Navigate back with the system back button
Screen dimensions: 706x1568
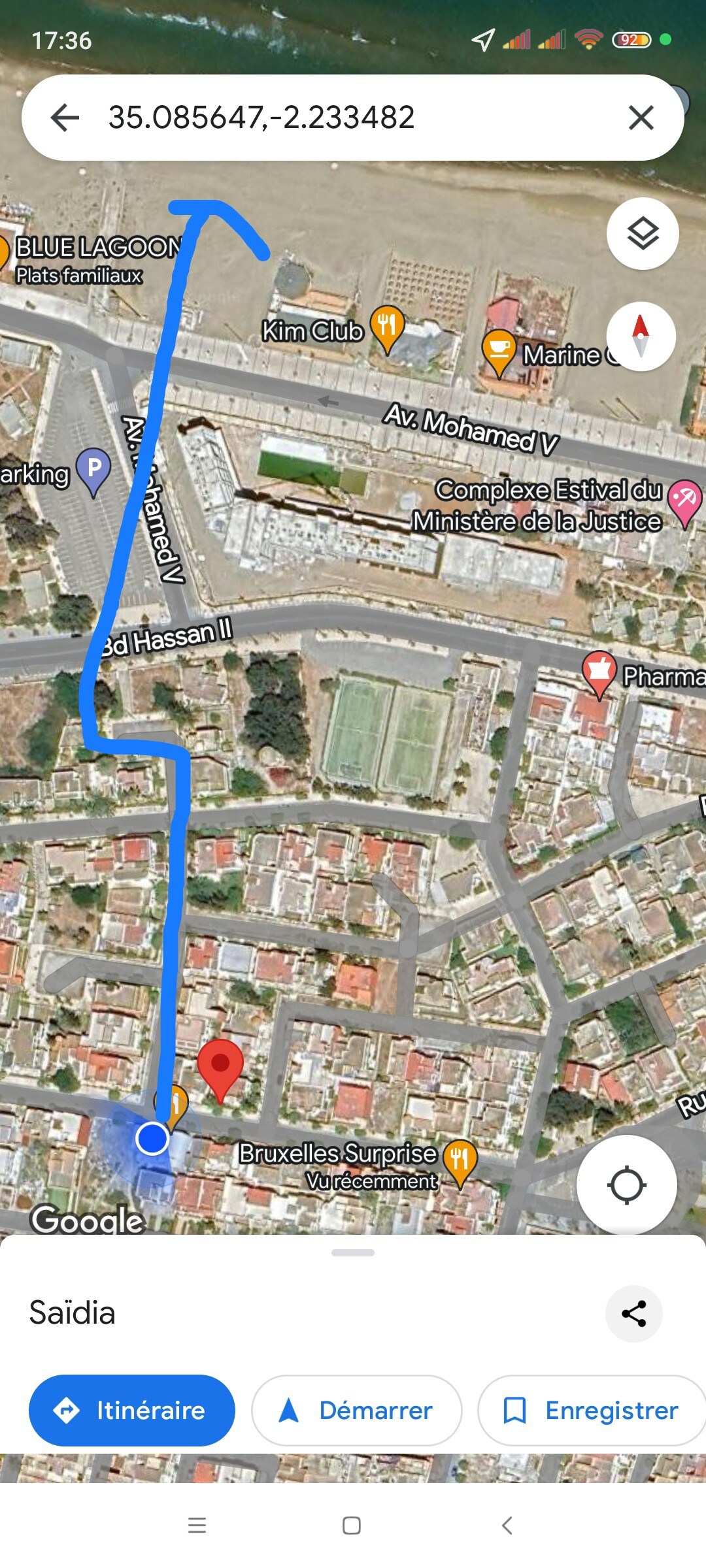tap(507, 1526)
